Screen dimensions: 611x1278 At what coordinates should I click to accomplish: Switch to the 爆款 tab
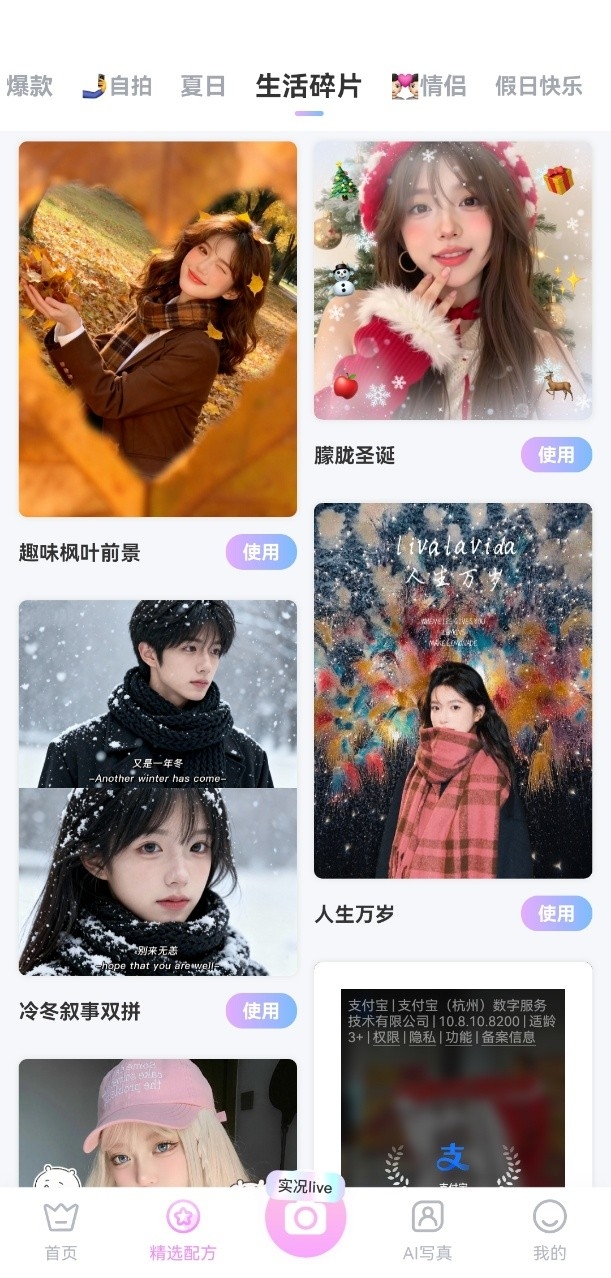pyautogui.click(x=30, y=86)
